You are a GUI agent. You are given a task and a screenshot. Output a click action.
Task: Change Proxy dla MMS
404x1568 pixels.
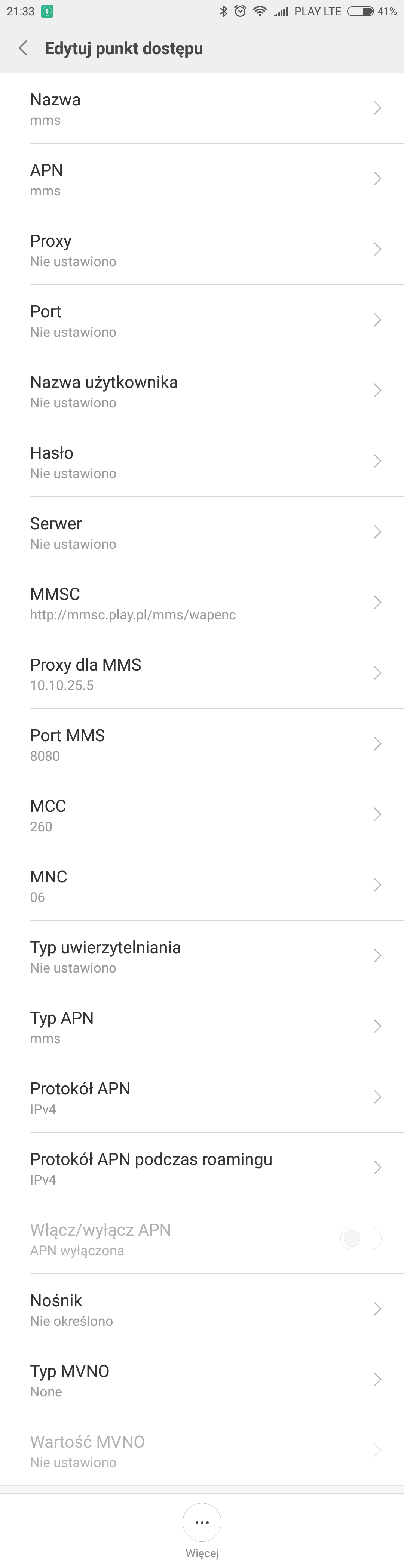coord(201,674)
